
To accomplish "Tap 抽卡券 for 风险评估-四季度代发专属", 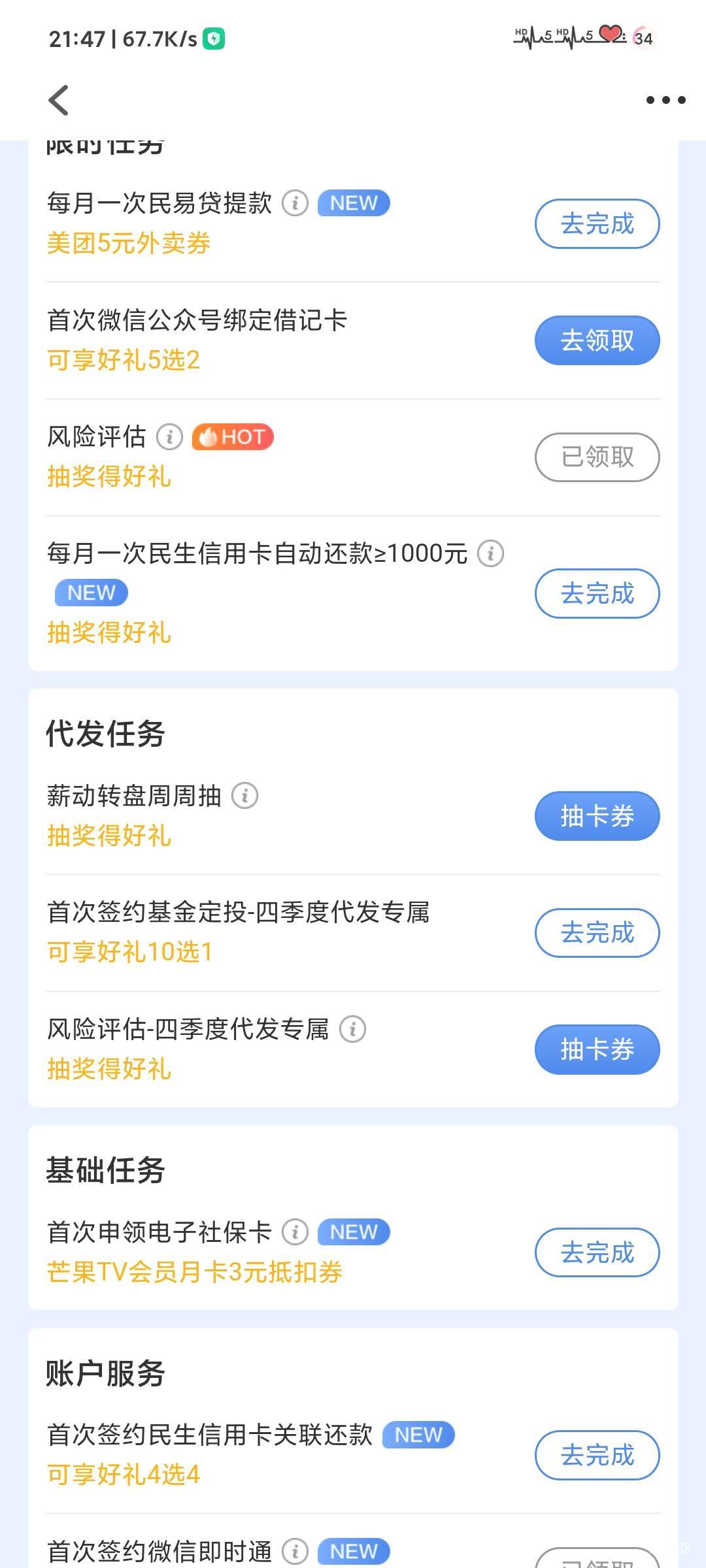I will (597, 1049).
